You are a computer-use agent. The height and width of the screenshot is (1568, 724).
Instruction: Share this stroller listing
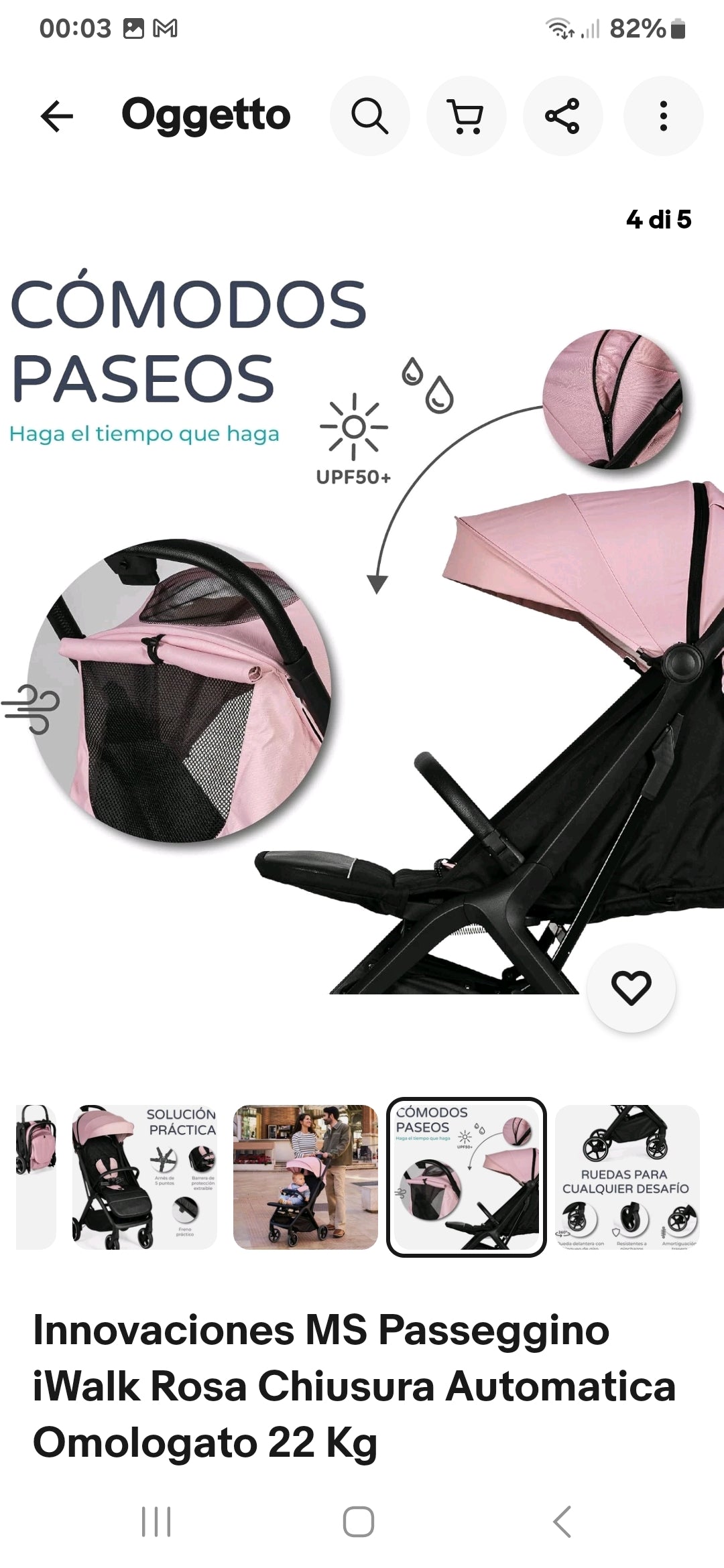tap(562, 117)
